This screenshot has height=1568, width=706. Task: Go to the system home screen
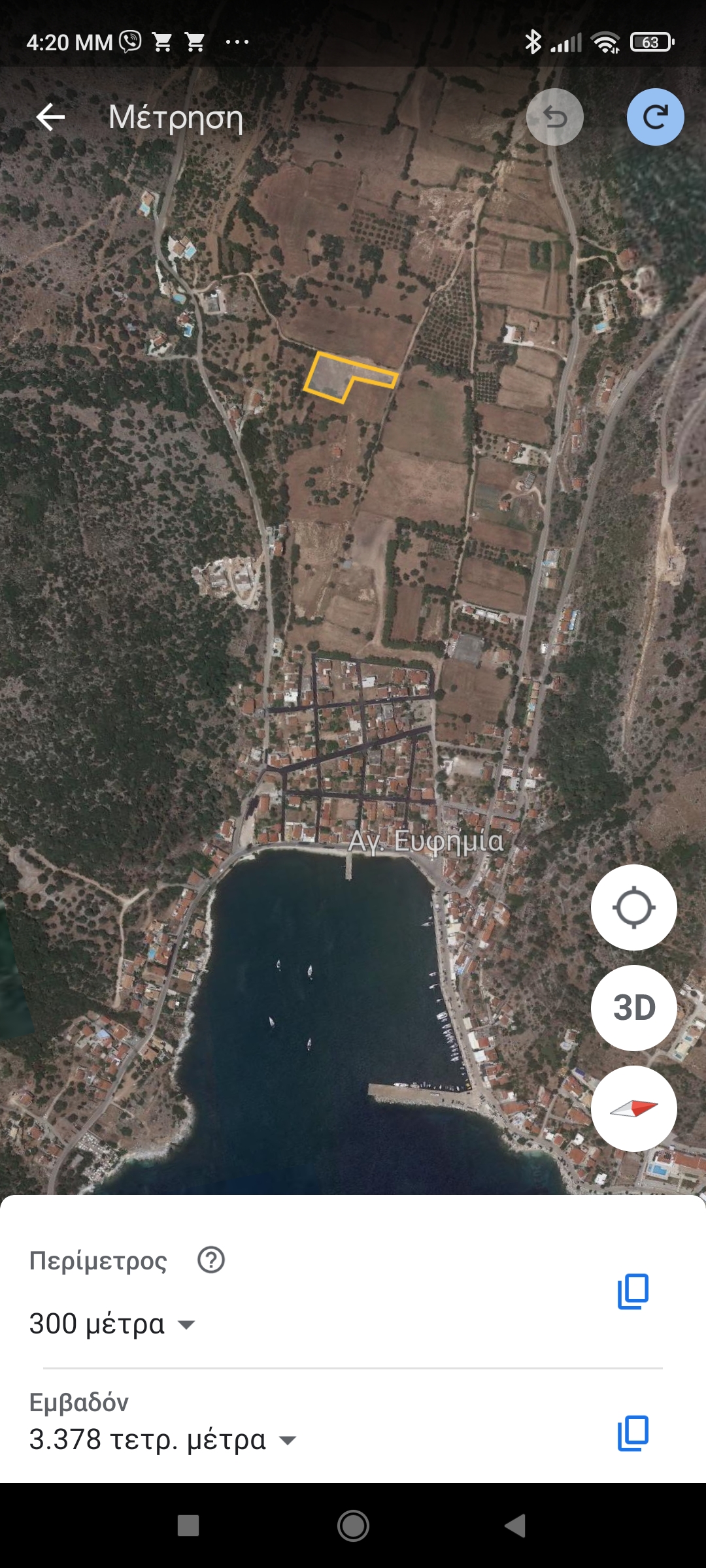[x=353, y=1526]
